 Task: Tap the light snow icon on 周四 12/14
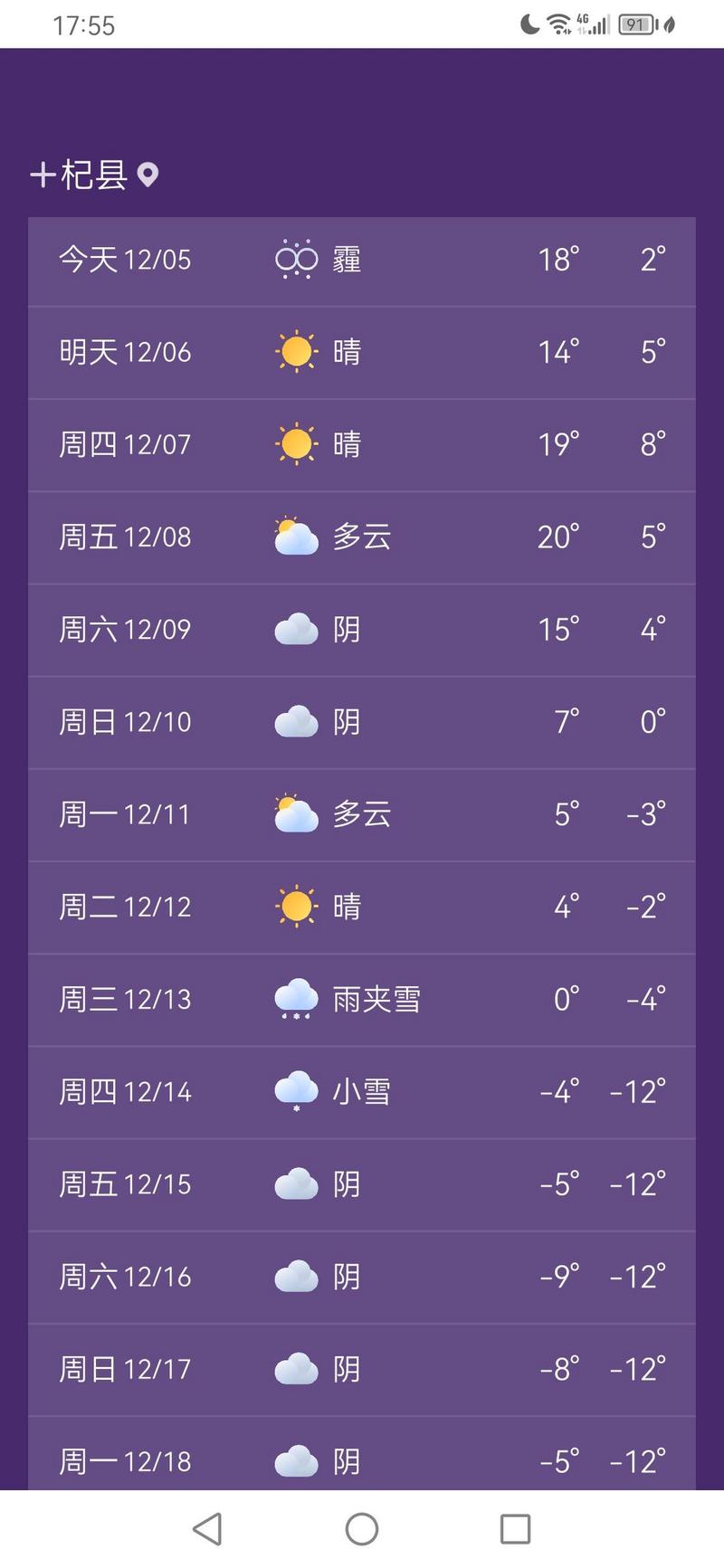[295, 1090]
